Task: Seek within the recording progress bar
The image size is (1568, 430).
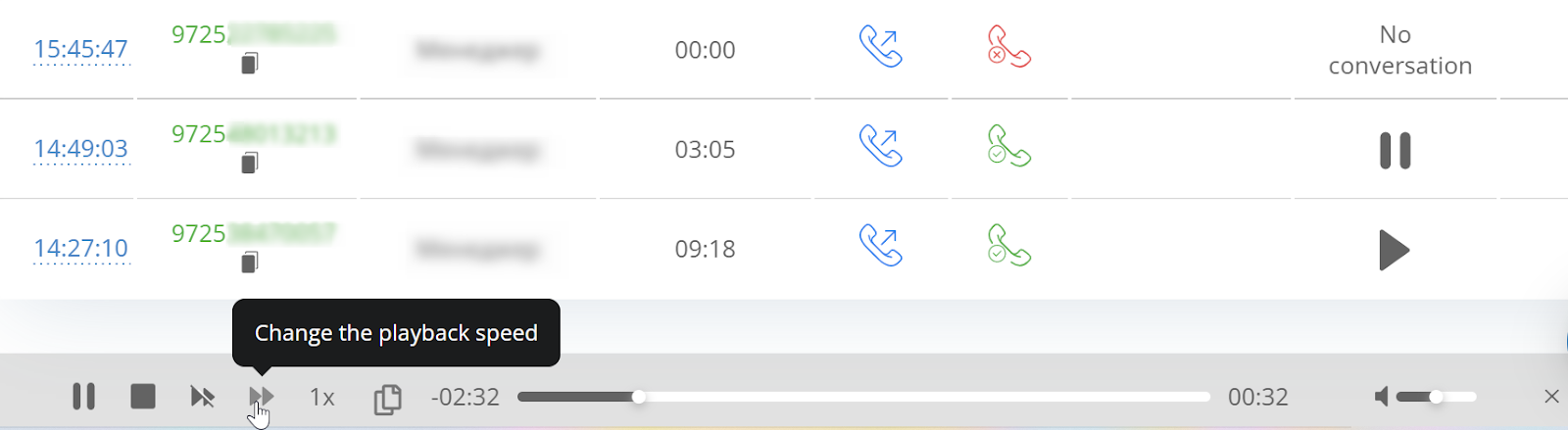Action: pos(862,397)
